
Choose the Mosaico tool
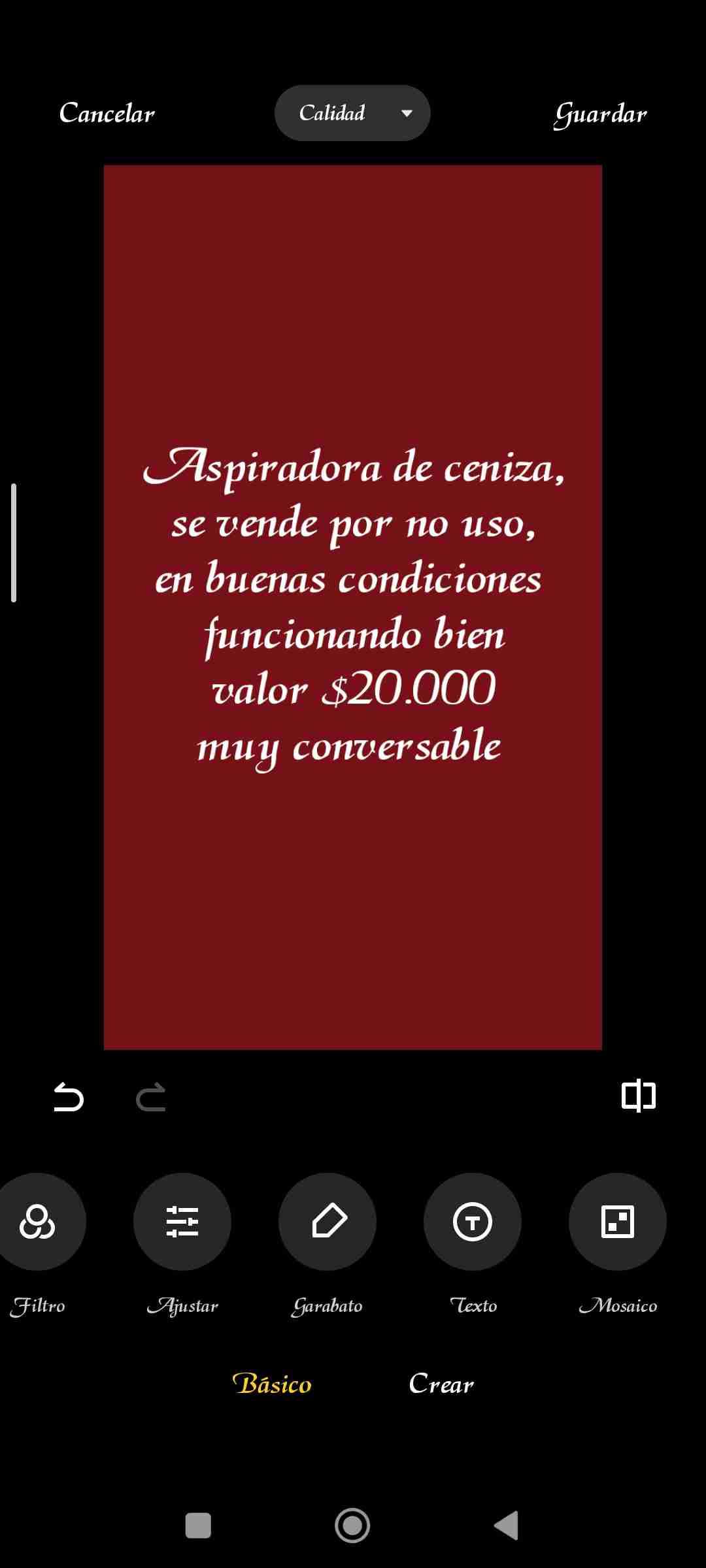pyautogui.click(x=618, y=1221)
